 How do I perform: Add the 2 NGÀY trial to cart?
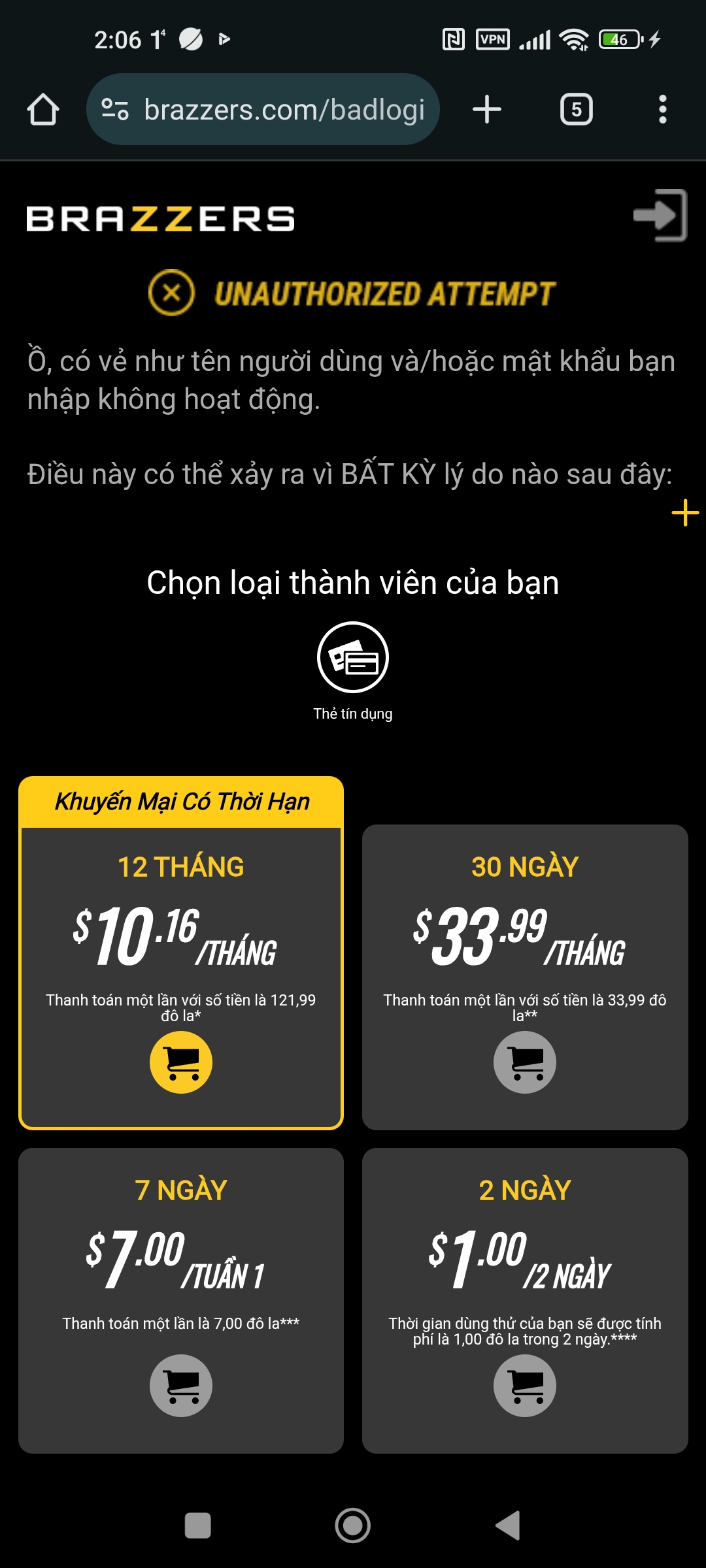(525, 1385)
